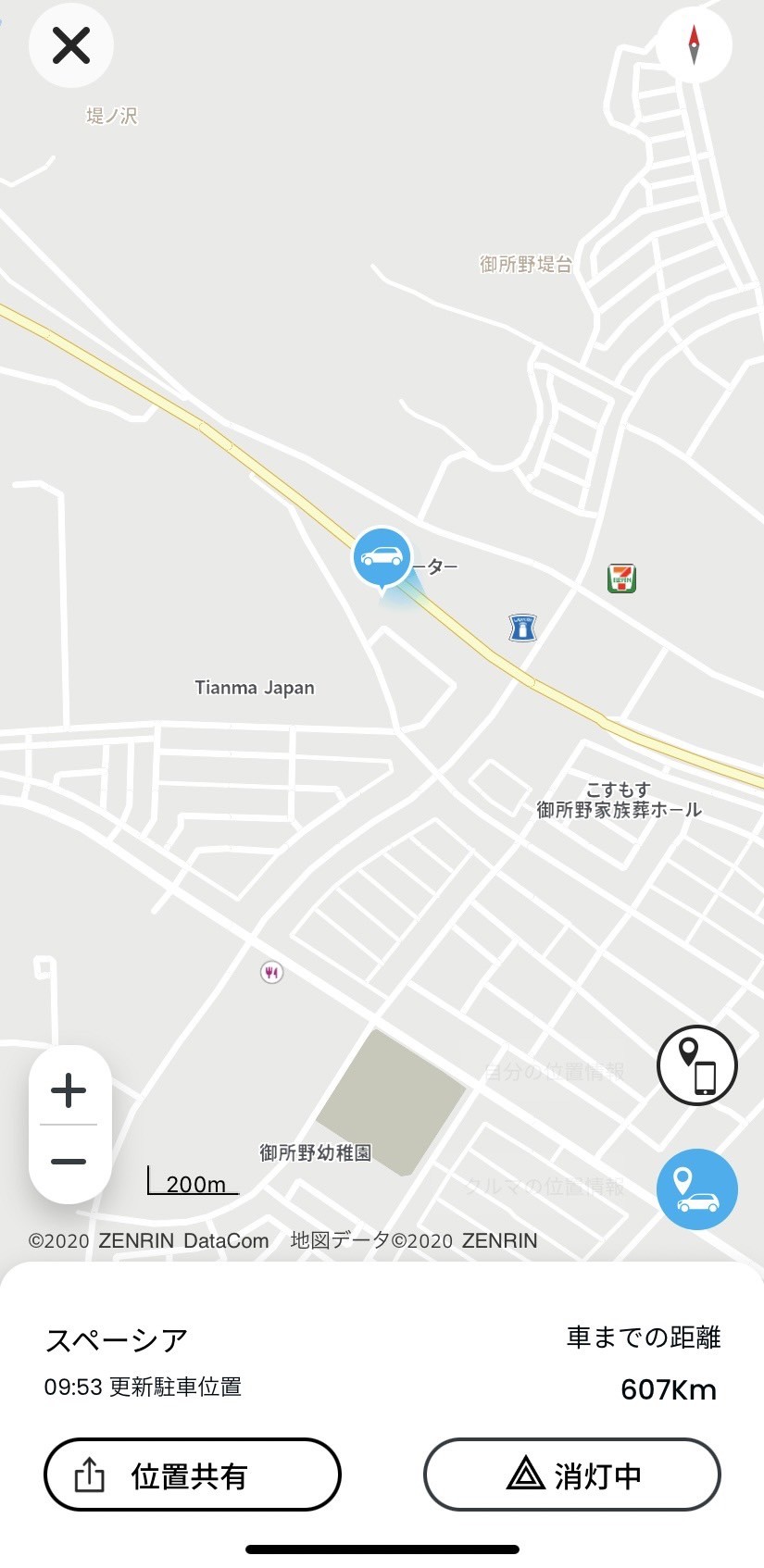Viewport: 764px width, 1568px height.
Task: Tap the 消灯中 hazard lights button
Action: [x=572, y=1475]
